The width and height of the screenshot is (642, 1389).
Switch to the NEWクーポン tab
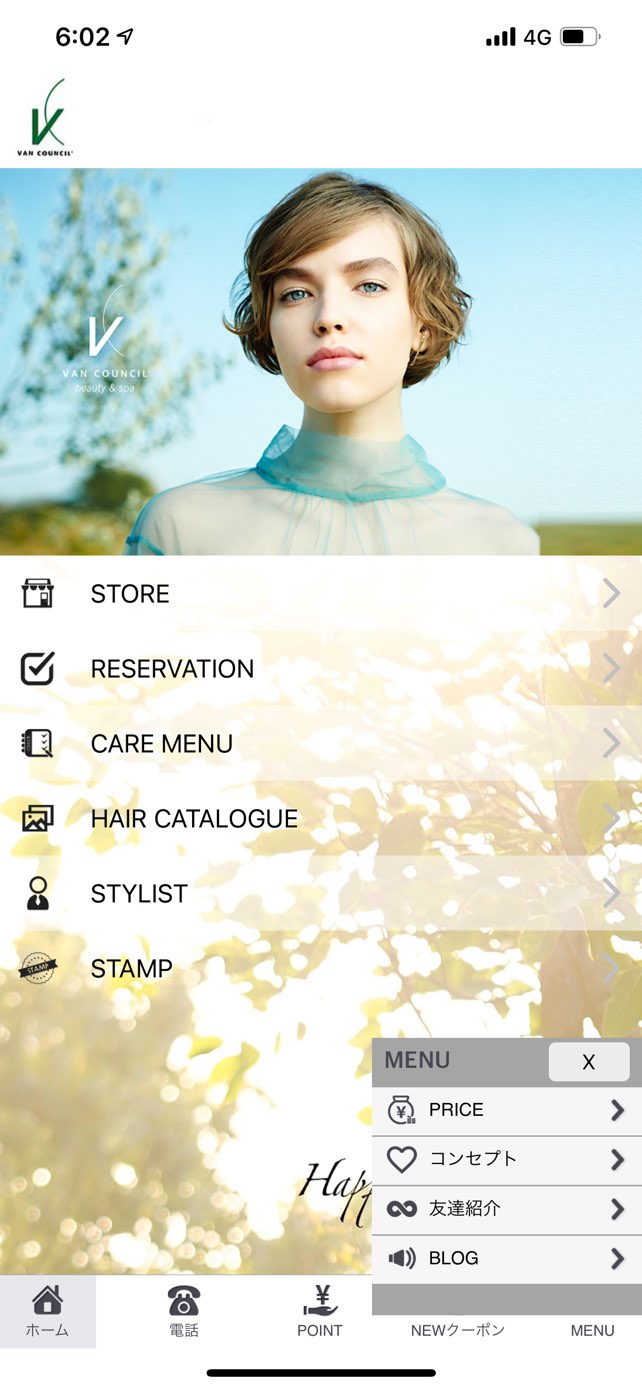(x=457, y=1330)
